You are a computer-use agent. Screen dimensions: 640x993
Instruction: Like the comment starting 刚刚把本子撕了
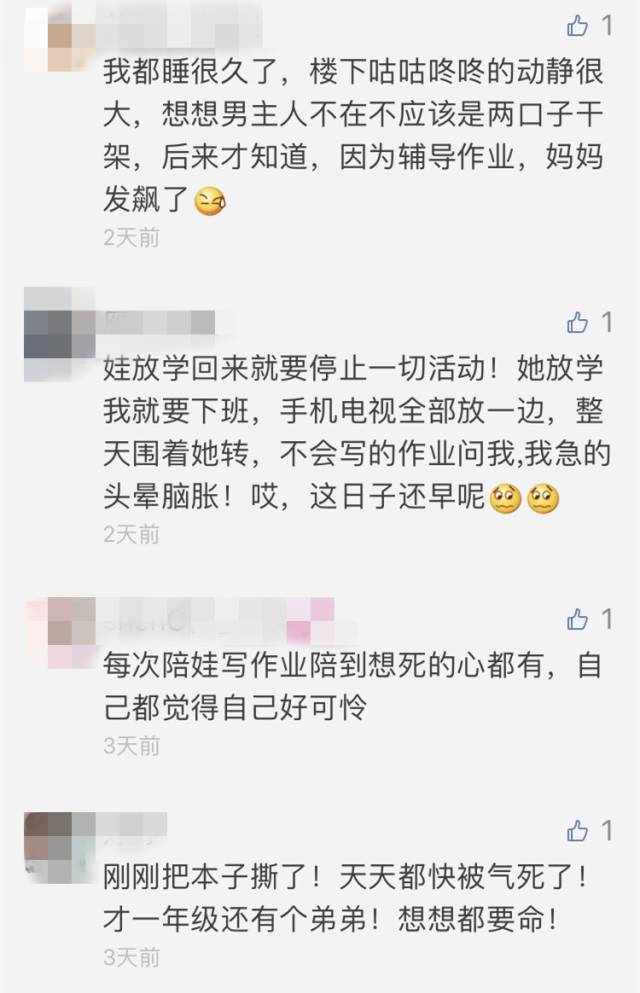578,831
